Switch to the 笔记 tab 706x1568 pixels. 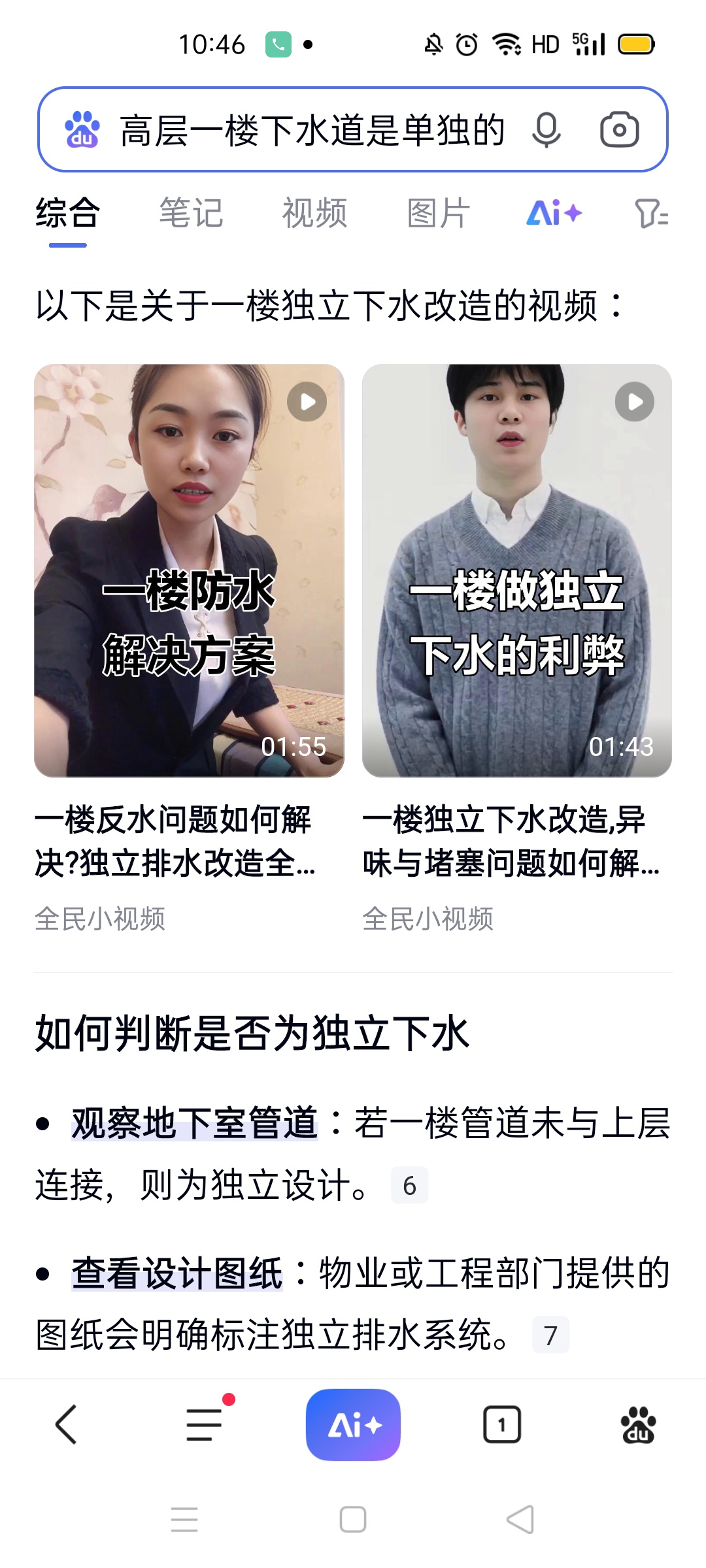[x=191, y=213]
